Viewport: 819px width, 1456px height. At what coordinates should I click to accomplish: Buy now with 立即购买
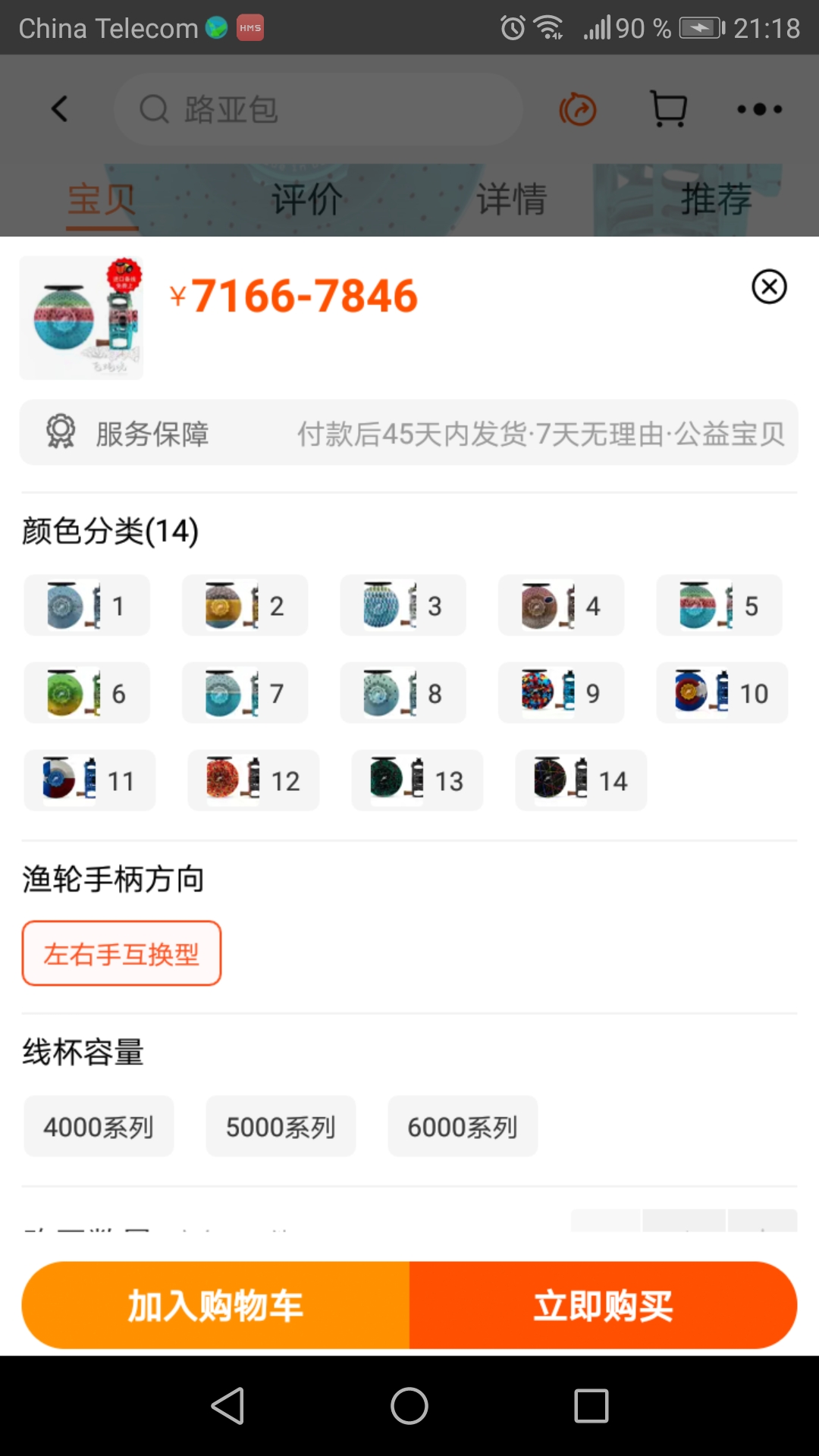click(x=604, y=1305)
